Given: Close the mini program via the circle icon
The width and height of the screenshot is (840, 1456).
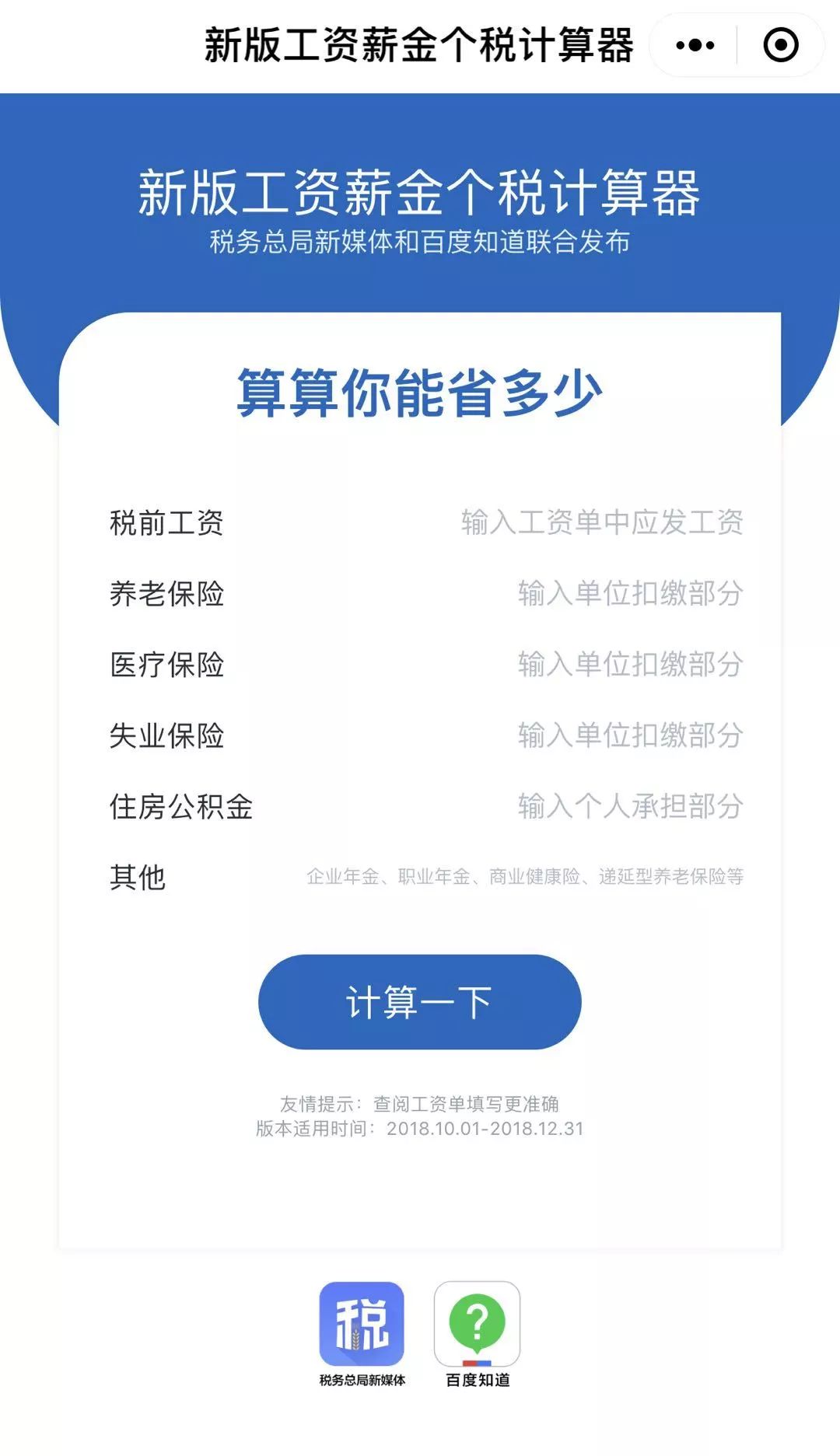Looking at the screenshot, I should [781, 45].
